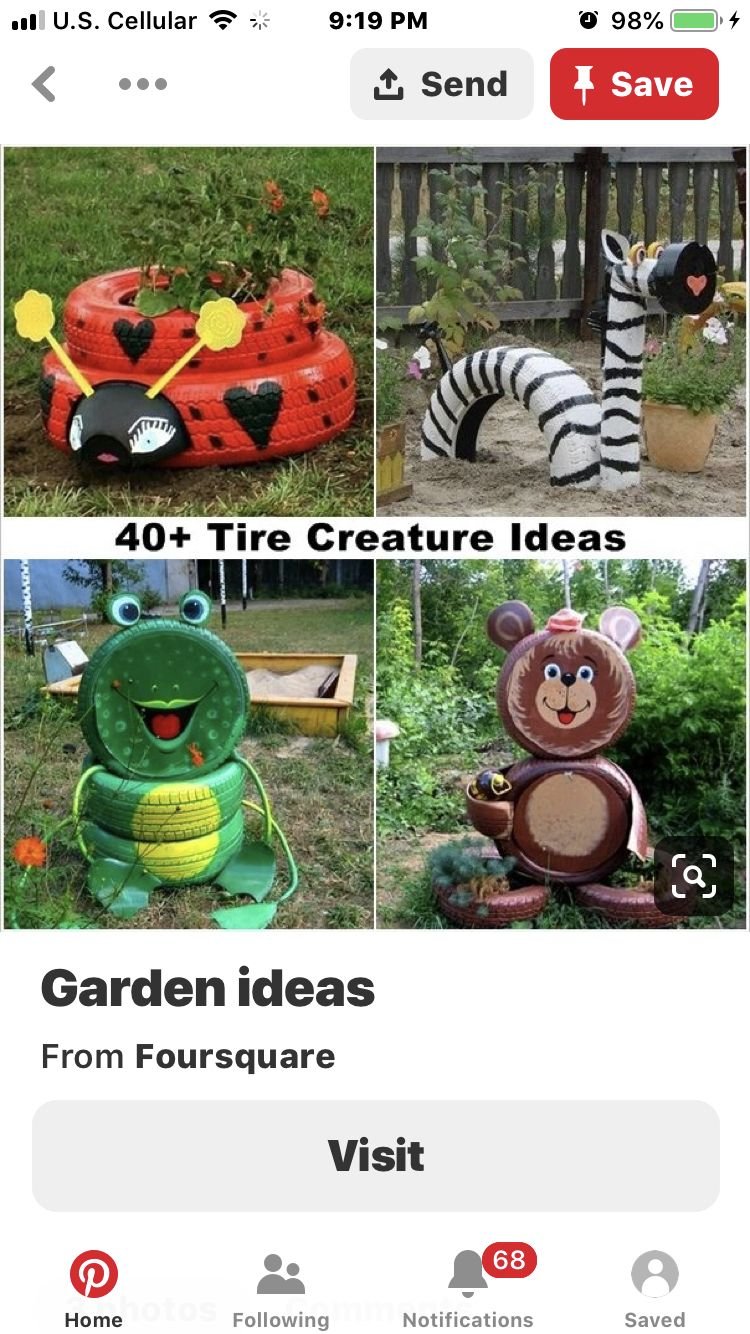Open the visual search lens icon
This screenshot has height=1334, width=750.
693,877
